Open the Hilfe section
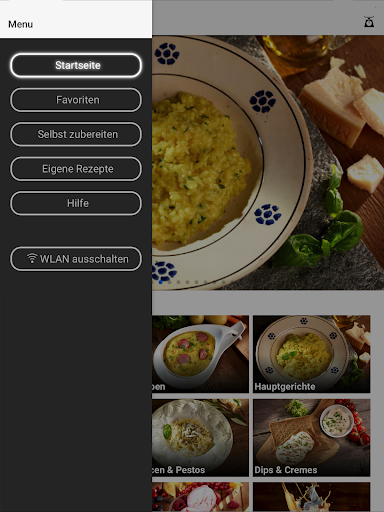 tap(76, 203)
